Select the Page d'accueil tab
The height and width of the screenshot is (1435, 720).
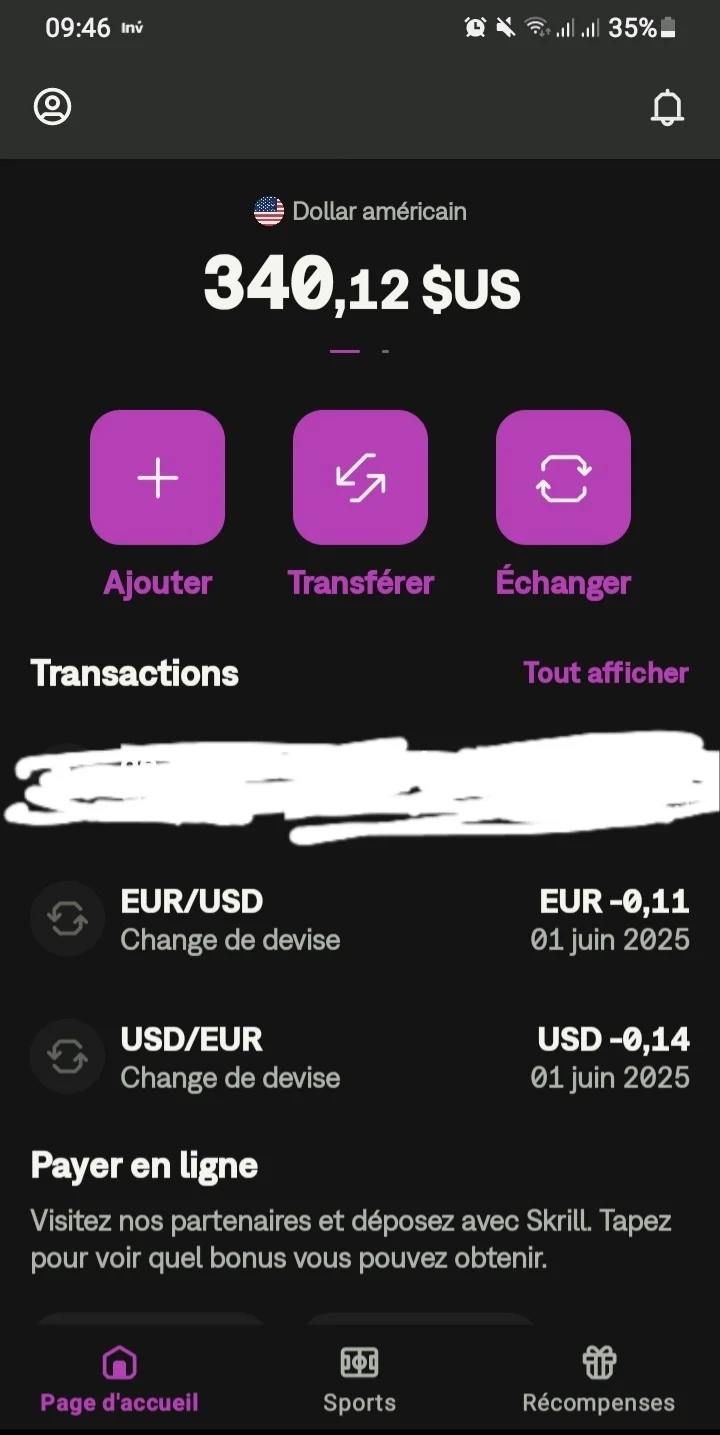point(119,1378)
